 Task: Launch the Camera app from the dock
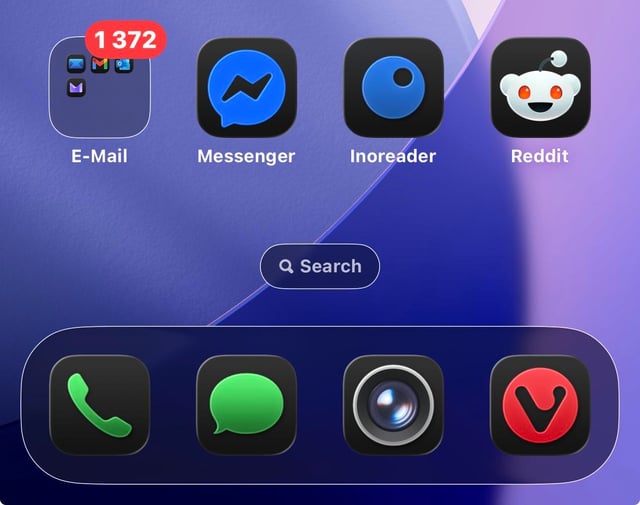(393, 405)
